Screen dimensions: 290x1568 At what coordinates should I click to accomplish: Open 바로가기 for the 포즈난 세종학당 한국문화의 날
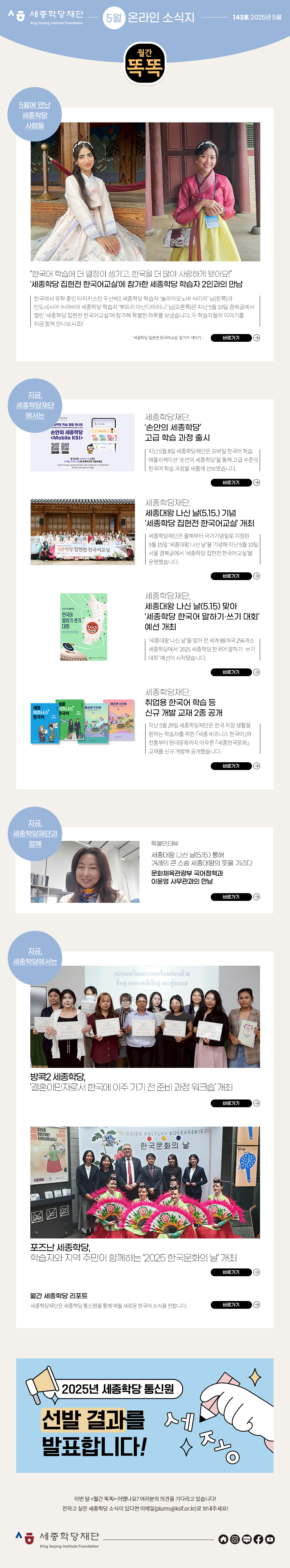pos(235,1272)
